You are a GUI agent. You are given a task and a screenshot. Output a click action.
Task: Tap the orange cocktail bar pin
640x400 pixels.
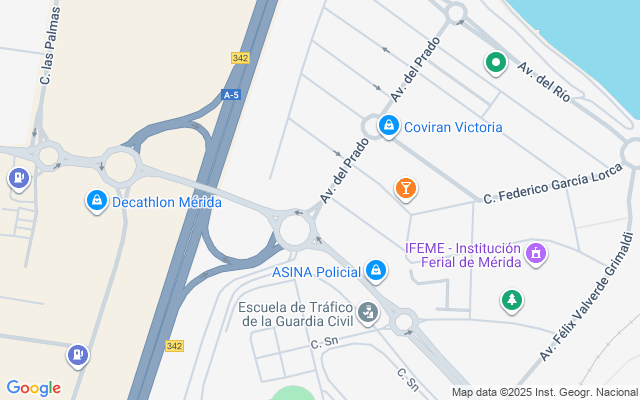coord(405,189)
